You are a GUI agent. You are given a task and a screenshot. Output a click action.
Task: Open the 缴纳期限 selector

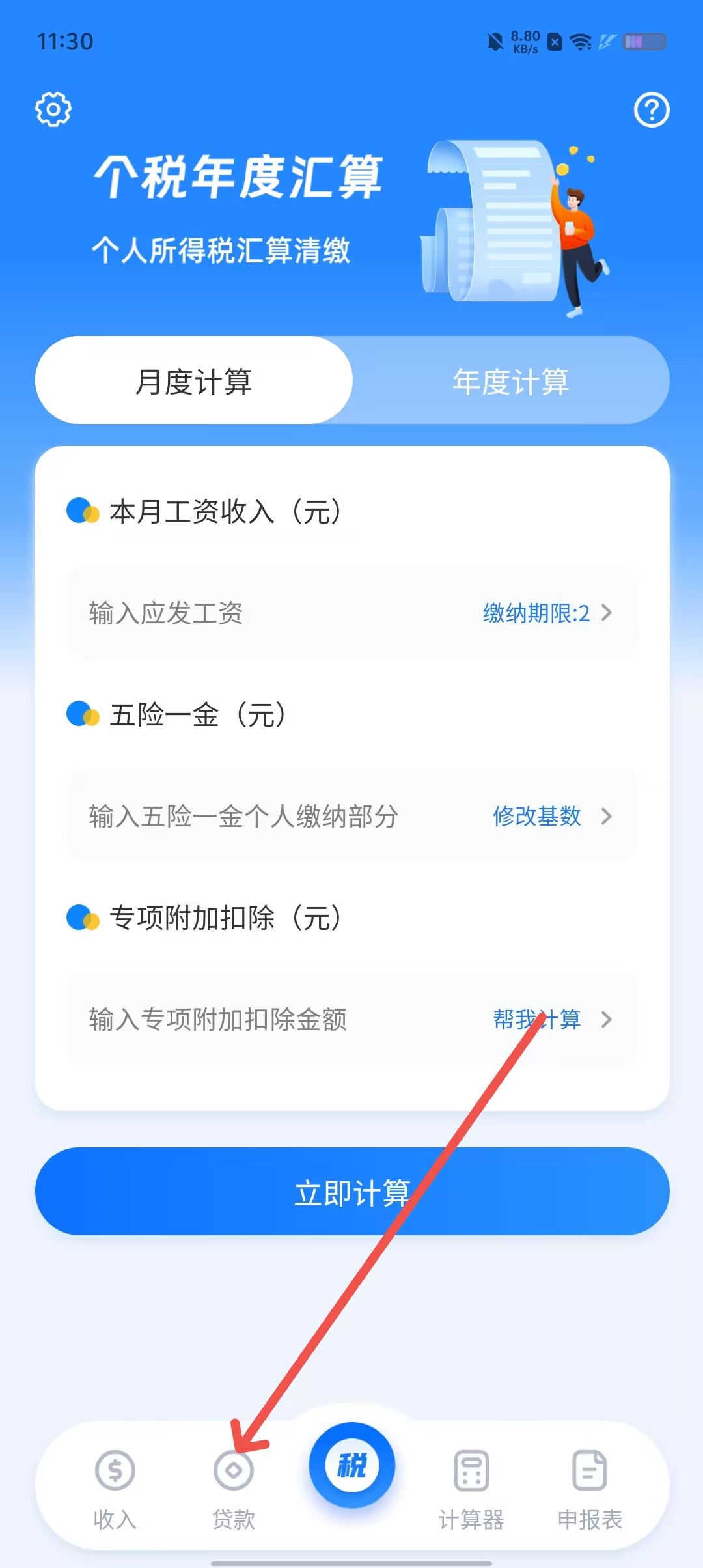pos(547,613)
